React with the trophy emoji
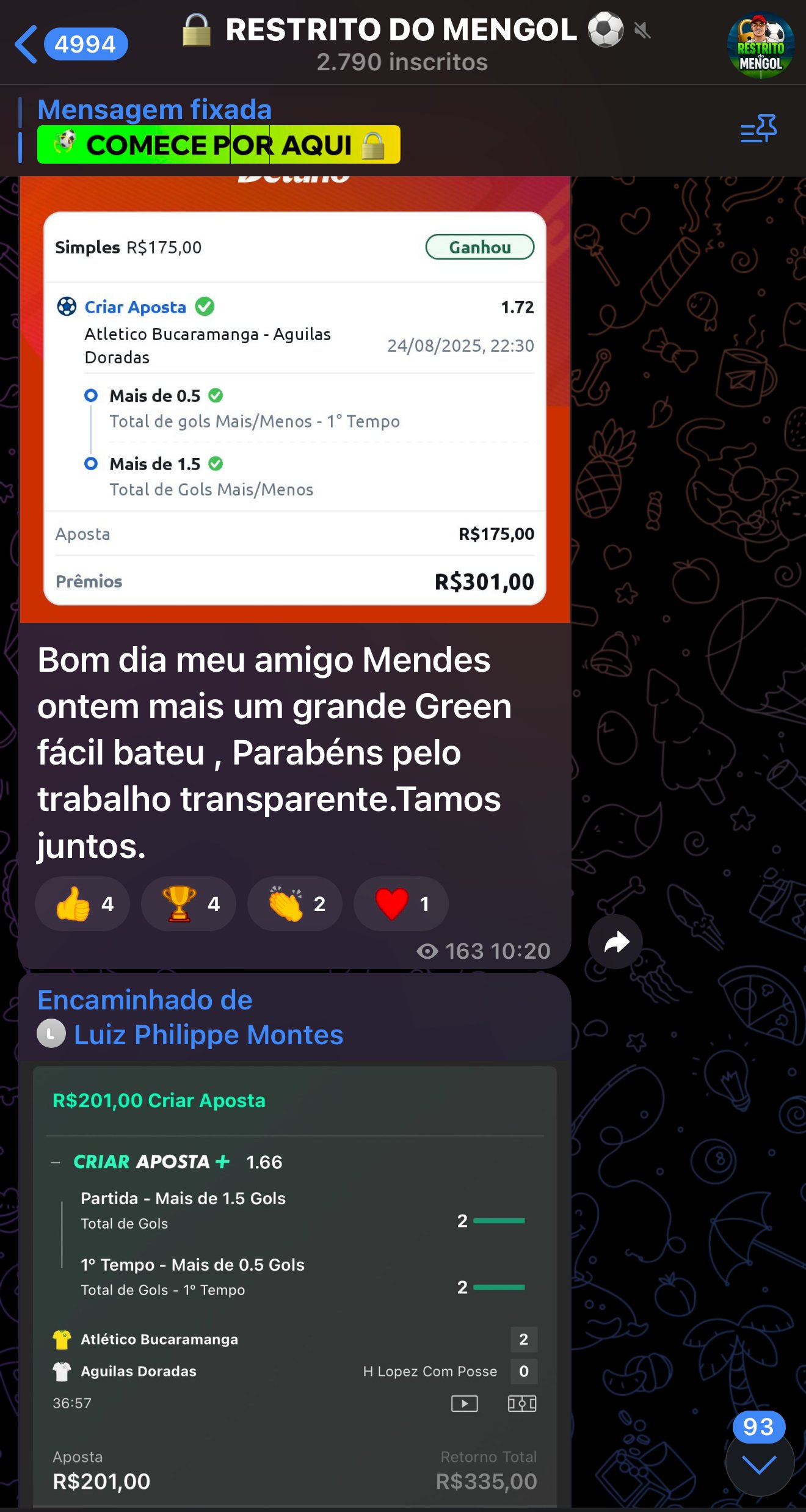This screenshot has width=806, height=1512. pyautogui.click(x=189, y=904)
